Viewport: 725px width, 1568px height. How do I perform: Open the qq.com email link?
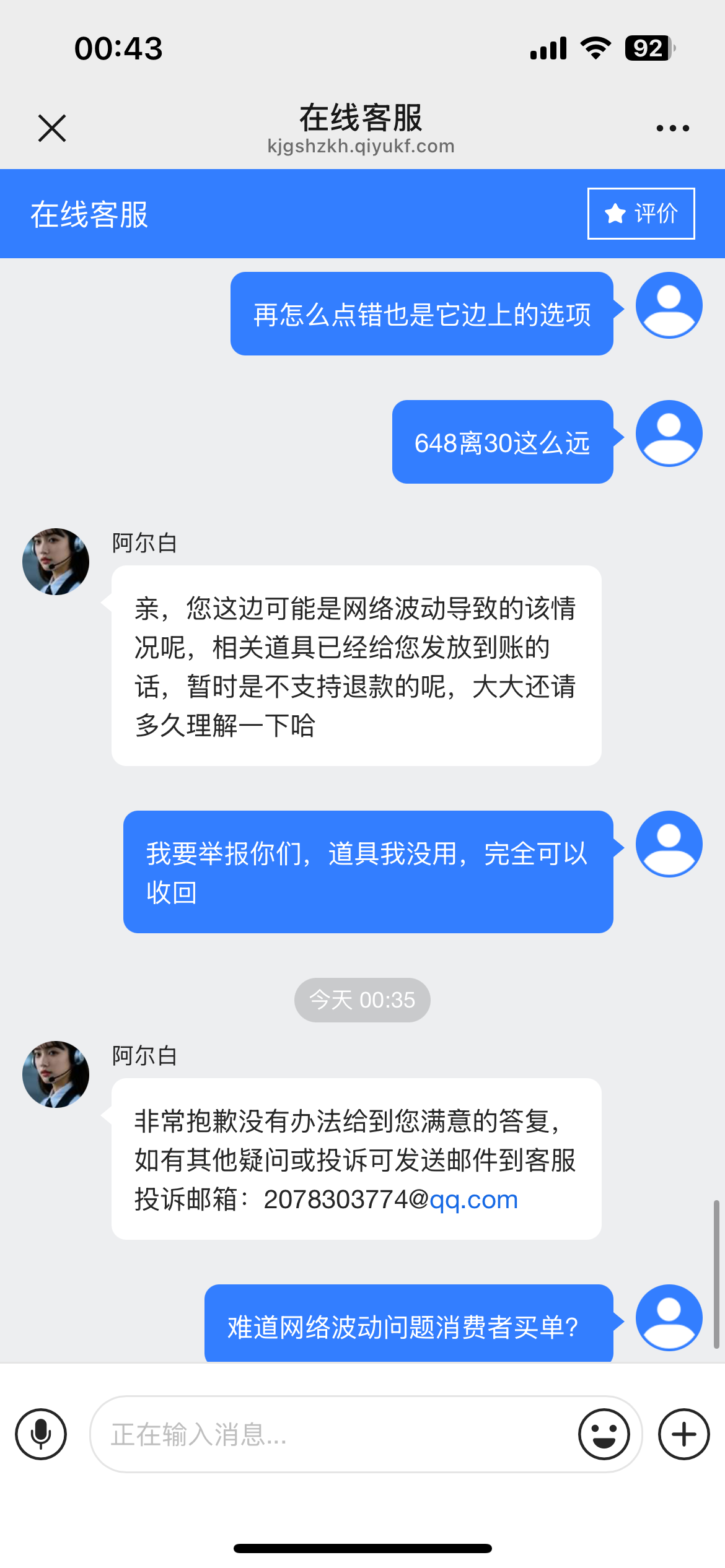(473, 1200)
